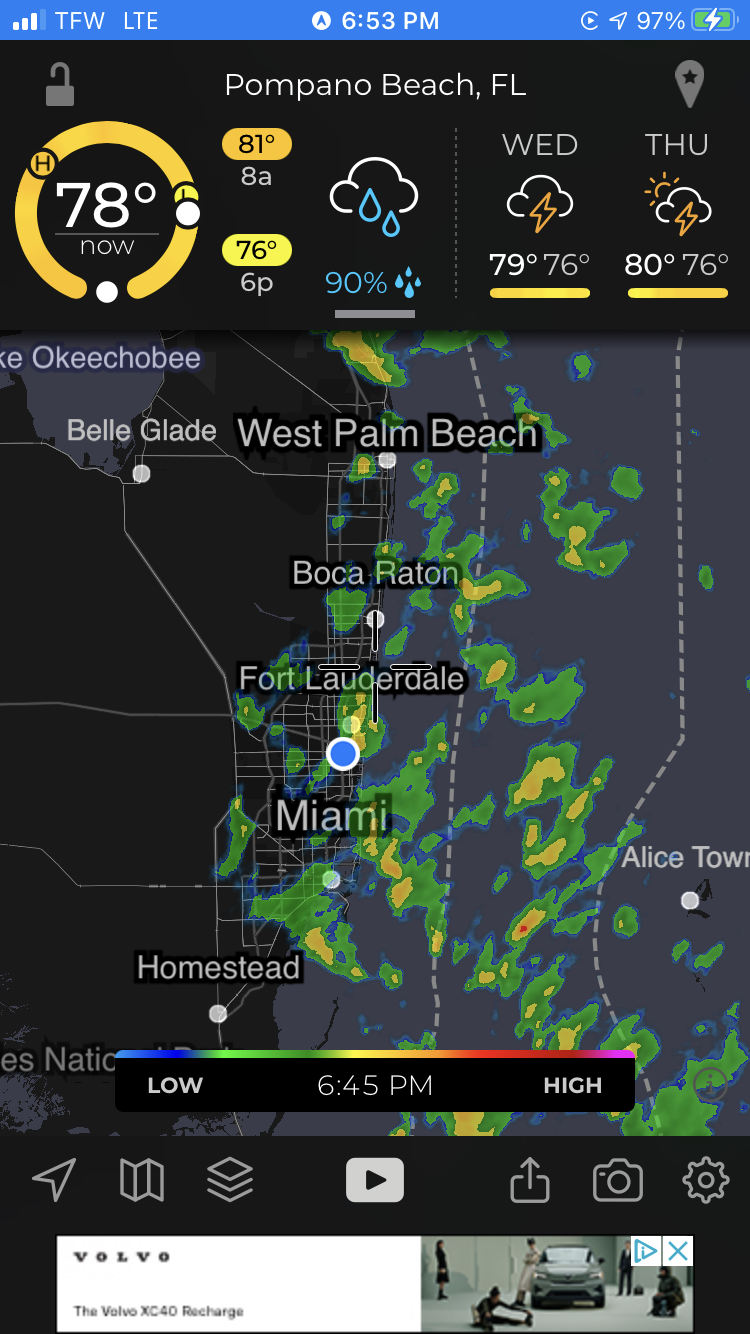Close the Volvo ad
The image size is (750, 1334).
tap(678, 1250)
